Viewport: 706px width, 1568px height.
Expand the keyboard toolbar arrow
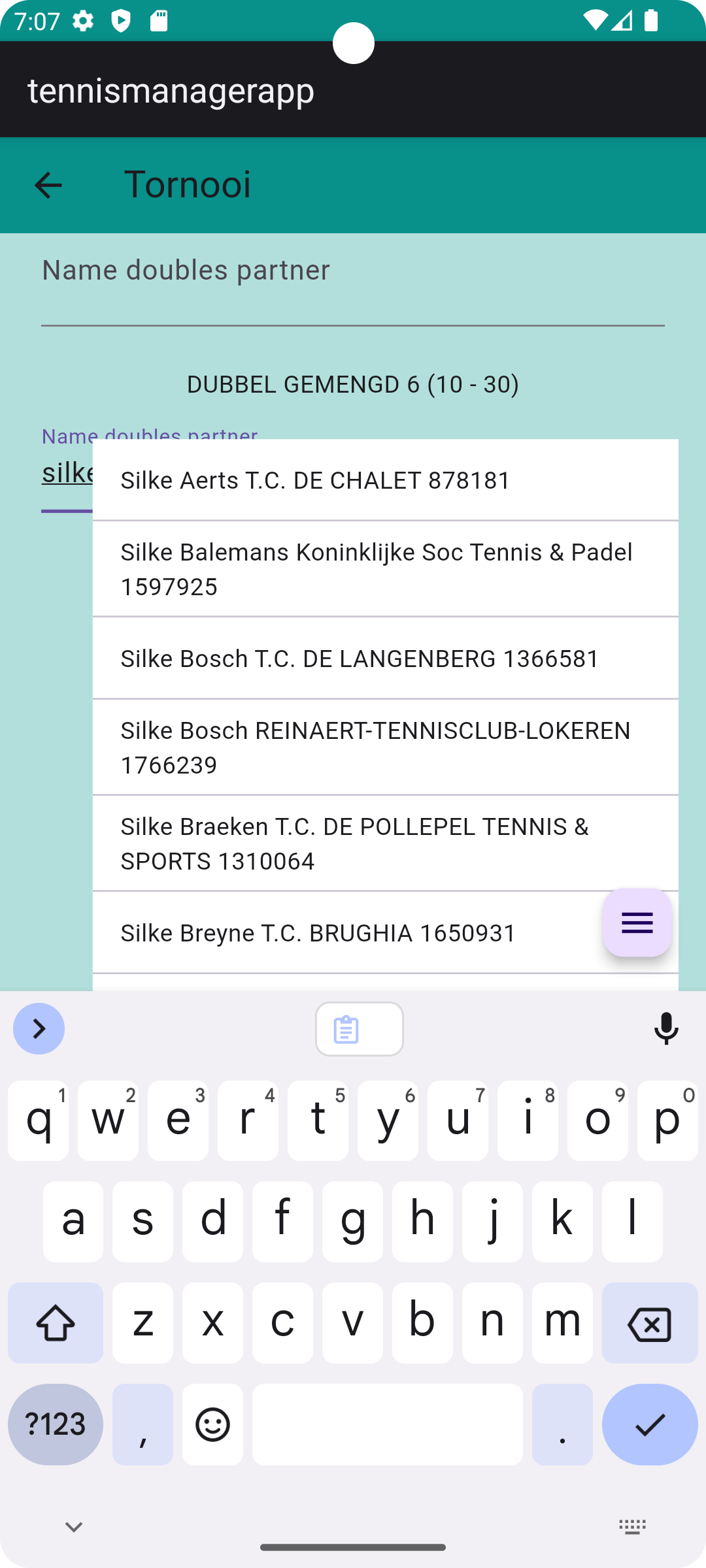coord(39,1029)
